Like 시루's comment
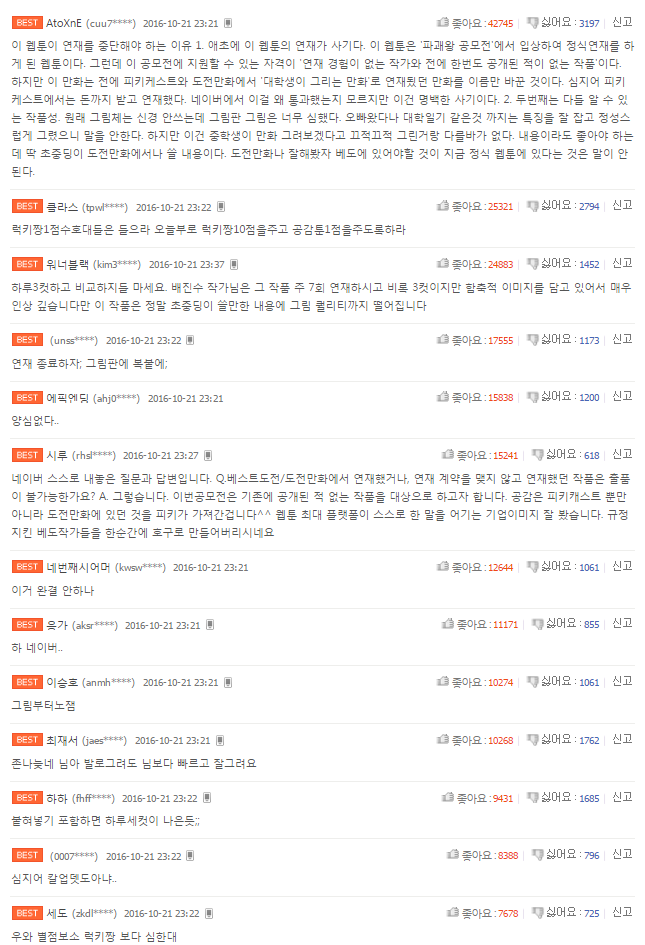This screenshot has width=645, height=945. click(x=475, y=454)
